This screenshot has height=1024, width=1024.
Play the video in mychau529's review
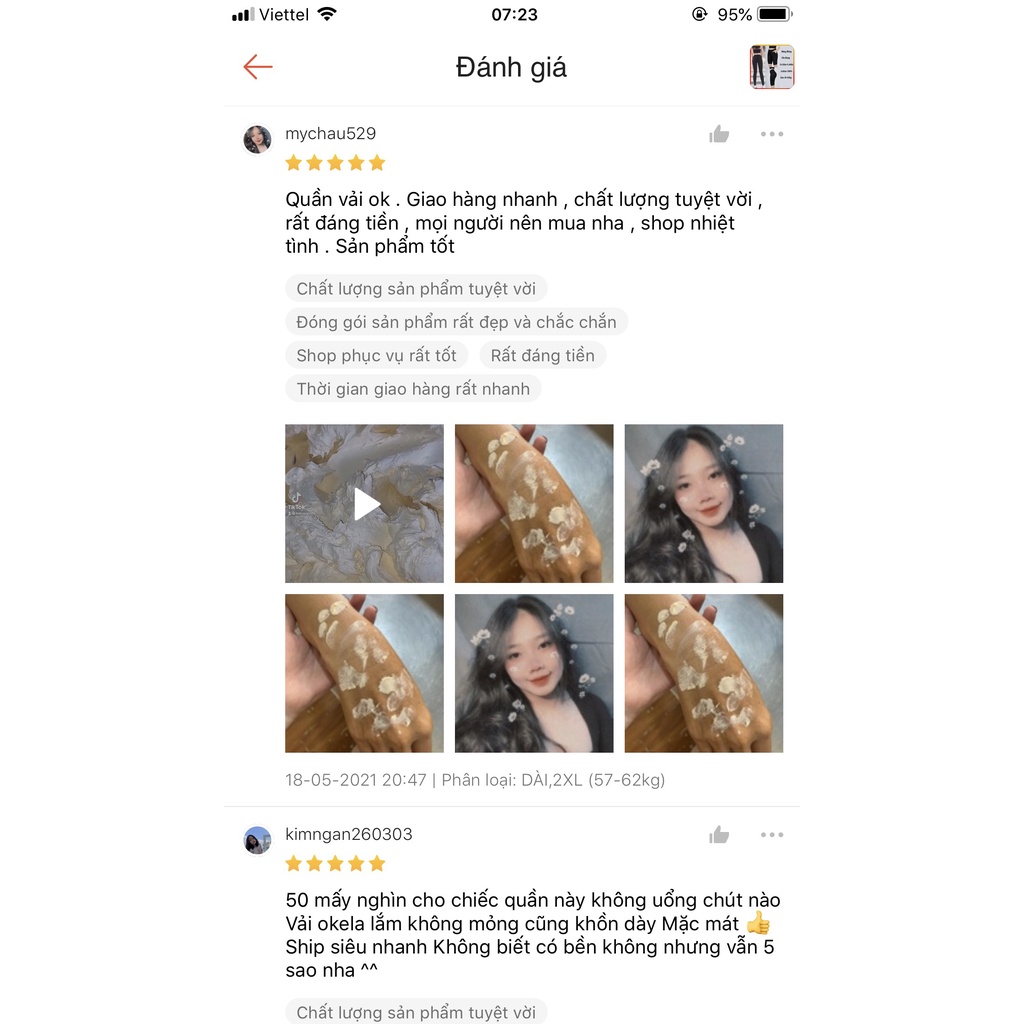point(365,504)
